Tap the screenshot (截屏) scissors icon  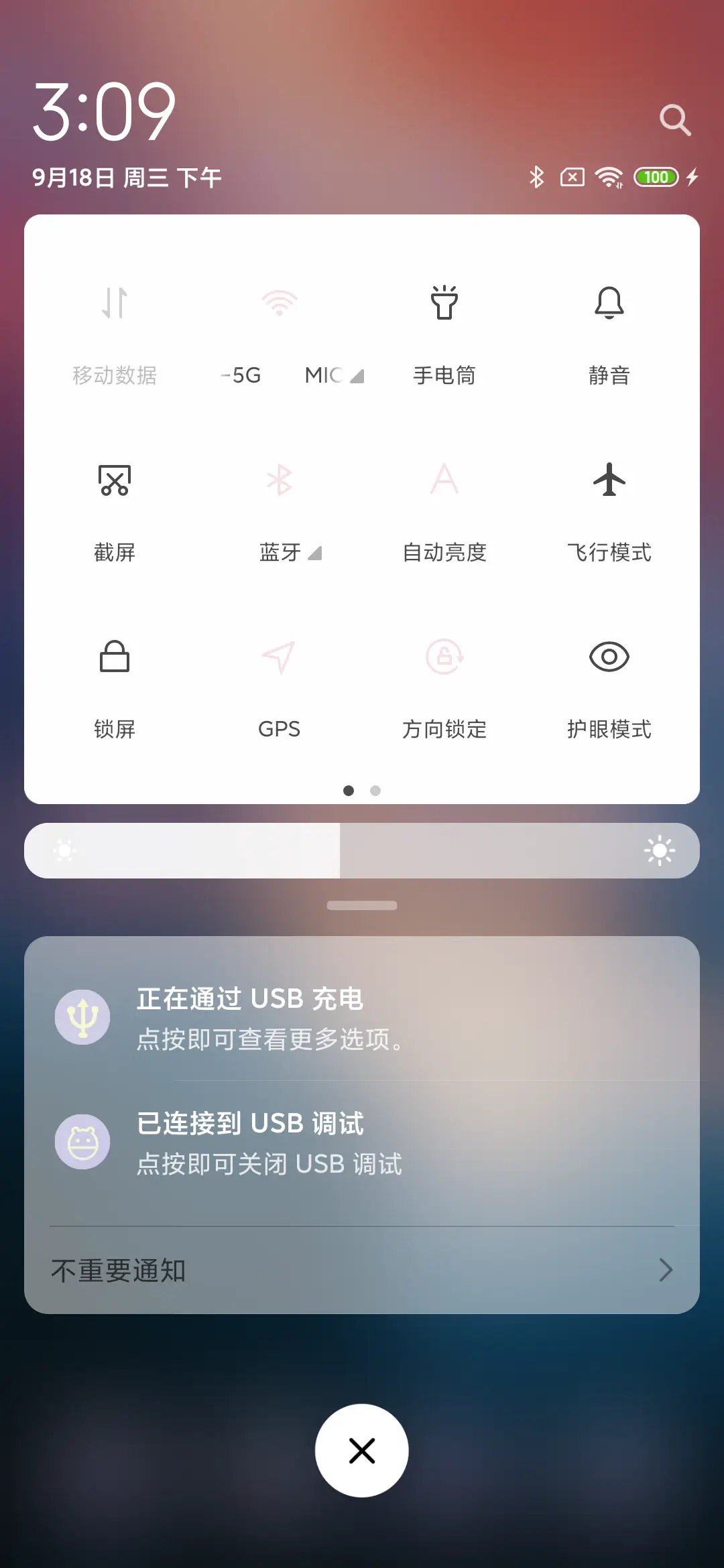pos(114,481)
